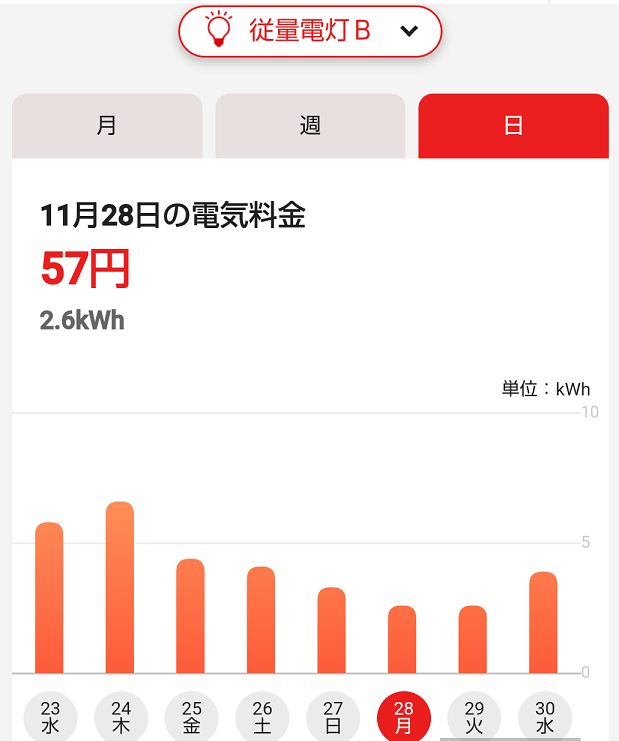Screen dimensions: 619x741
Task: Select the date 24 木
Action: tap(121, 717)
